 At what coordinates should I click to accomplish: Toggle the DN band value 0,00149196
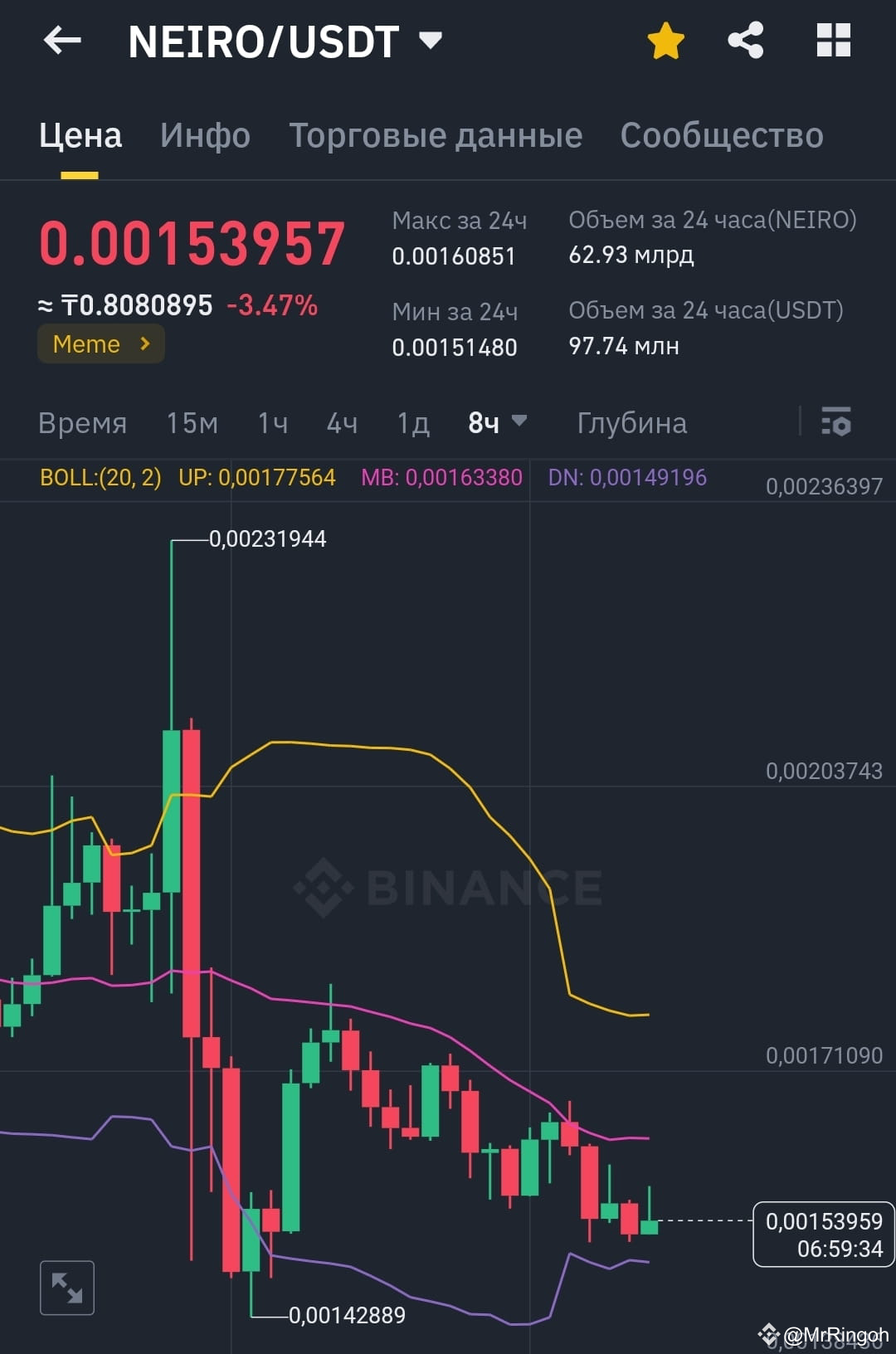627,478
